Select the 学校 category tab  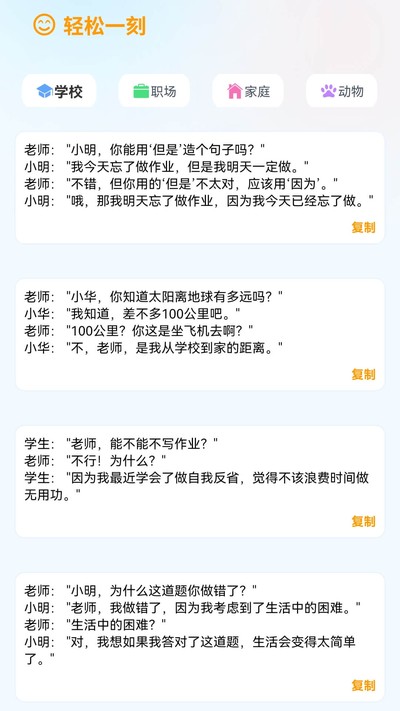(x=59, y=91)
